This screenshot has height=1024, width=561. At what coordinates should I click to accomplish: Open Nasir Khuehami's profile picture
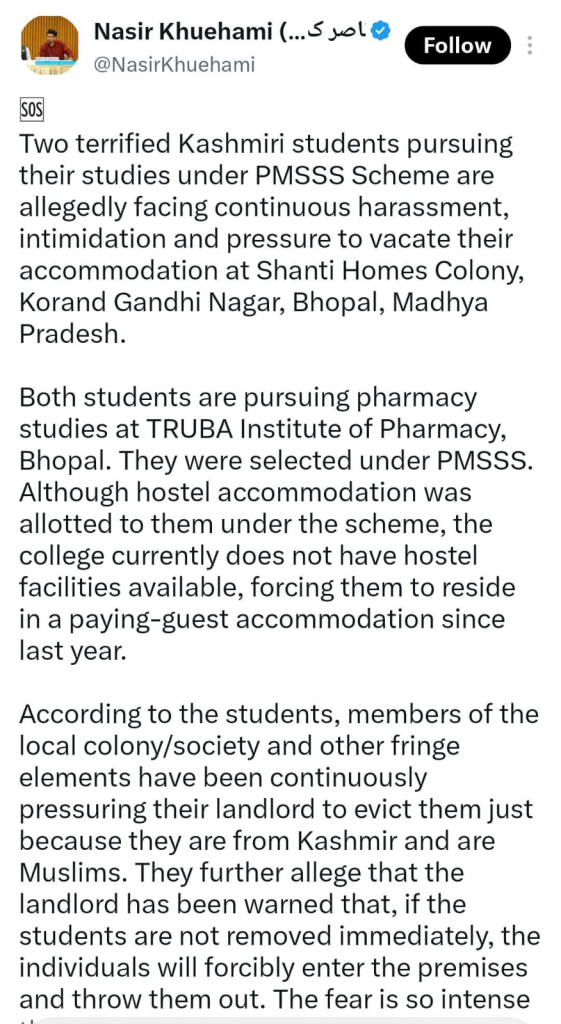pos(50,45)
